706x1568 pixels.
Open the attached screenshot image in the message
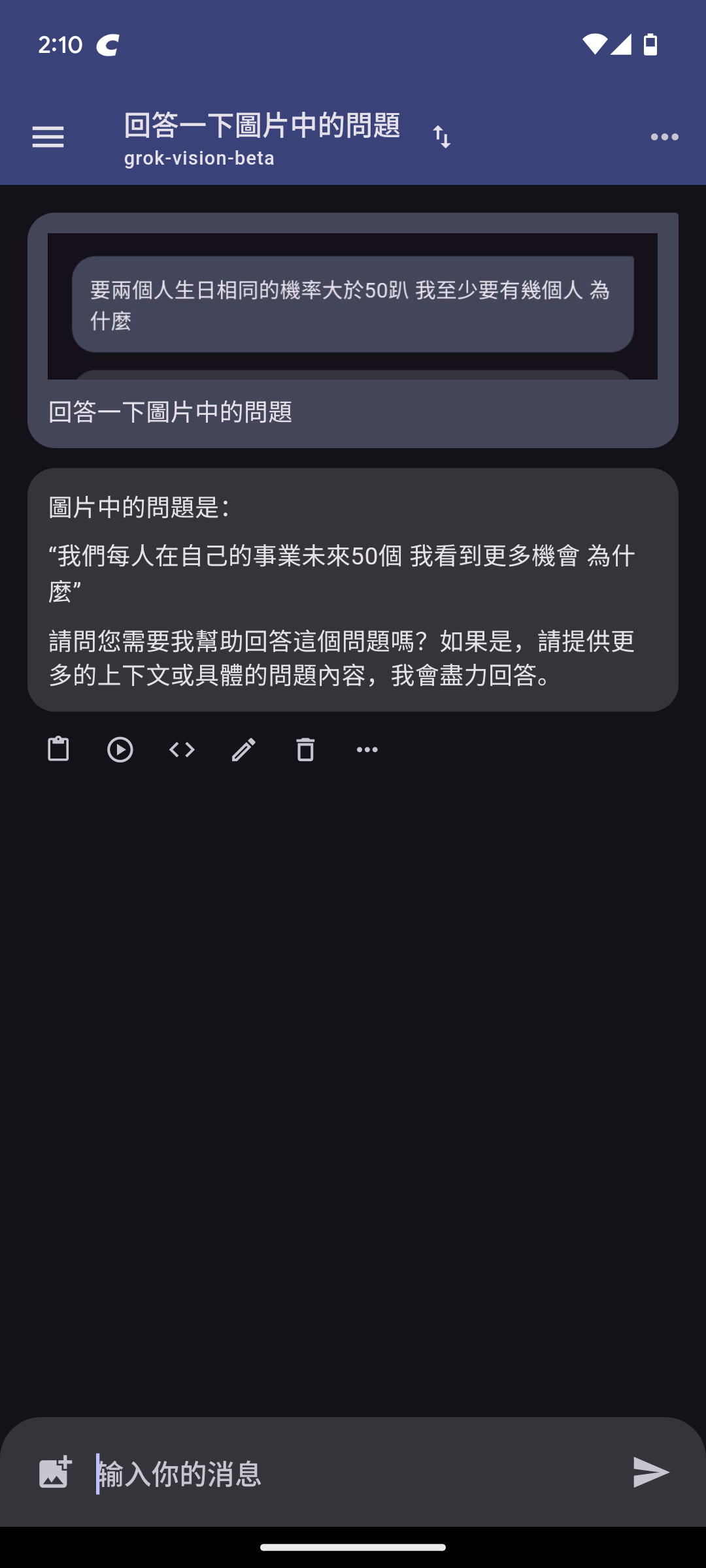[352, 306]
